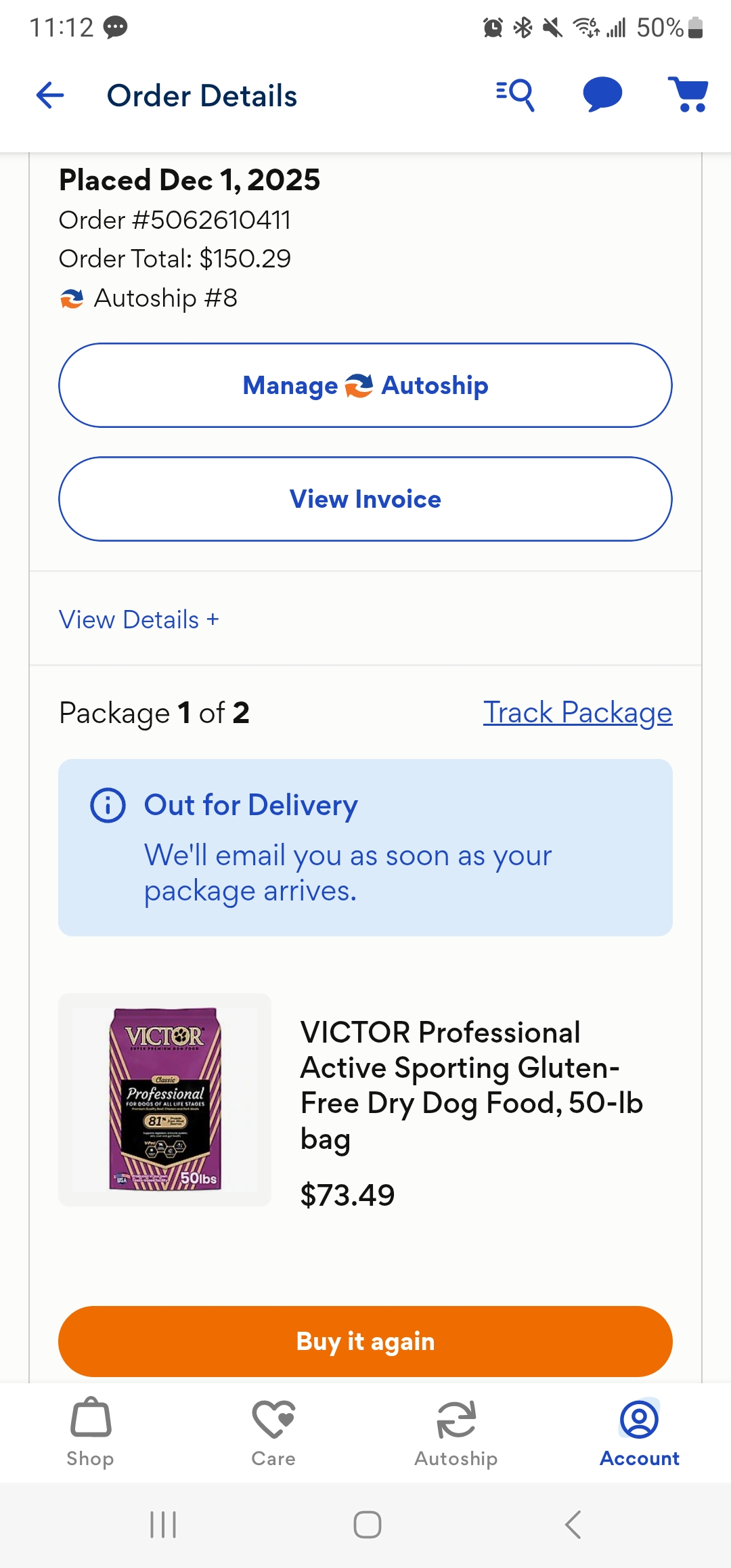Expand View Details +
Image resolution: width=731 pixels, height=1568 pixels.
click(139, 619)
